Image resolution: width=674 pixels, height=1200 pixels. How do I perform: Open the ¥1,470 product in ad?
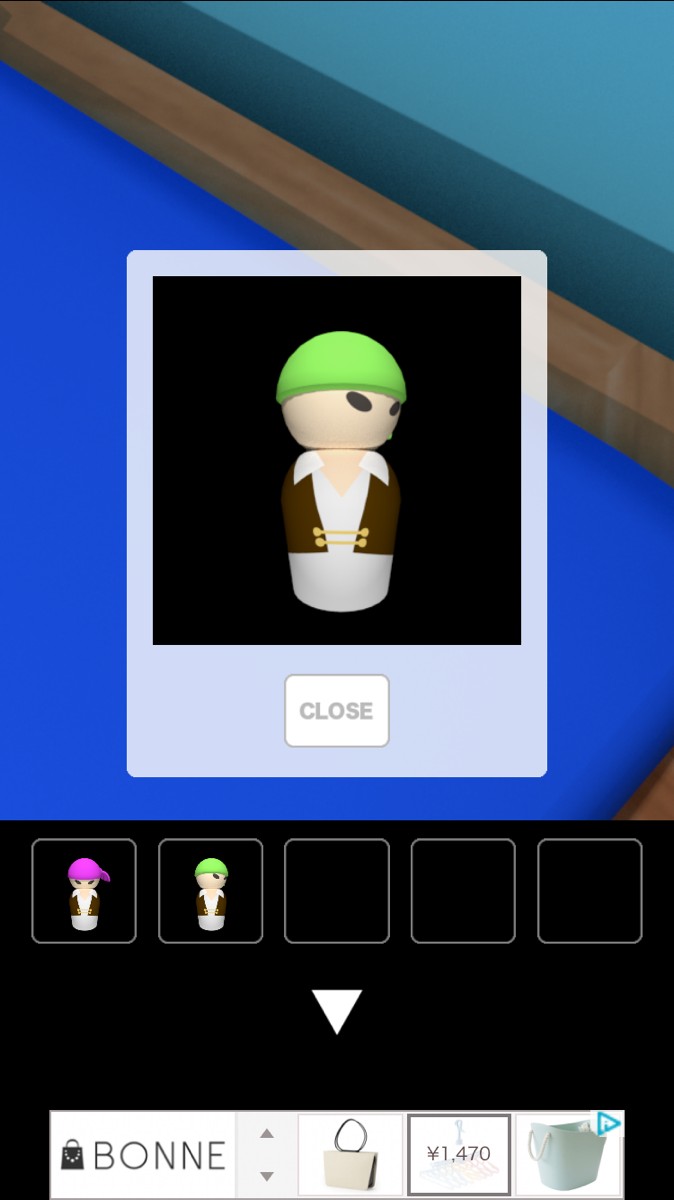tap(459, 1155)
